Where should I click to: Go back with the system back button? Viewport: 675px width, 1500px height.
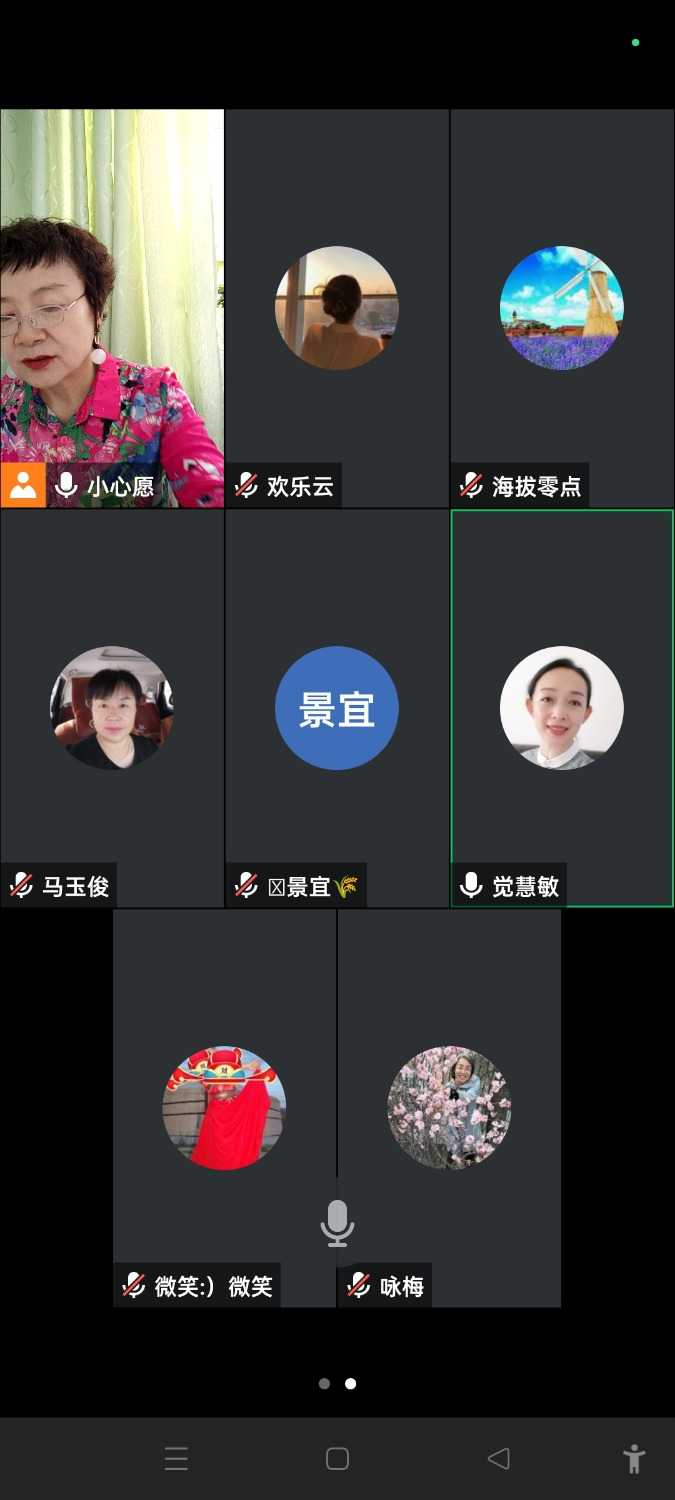498,1459
